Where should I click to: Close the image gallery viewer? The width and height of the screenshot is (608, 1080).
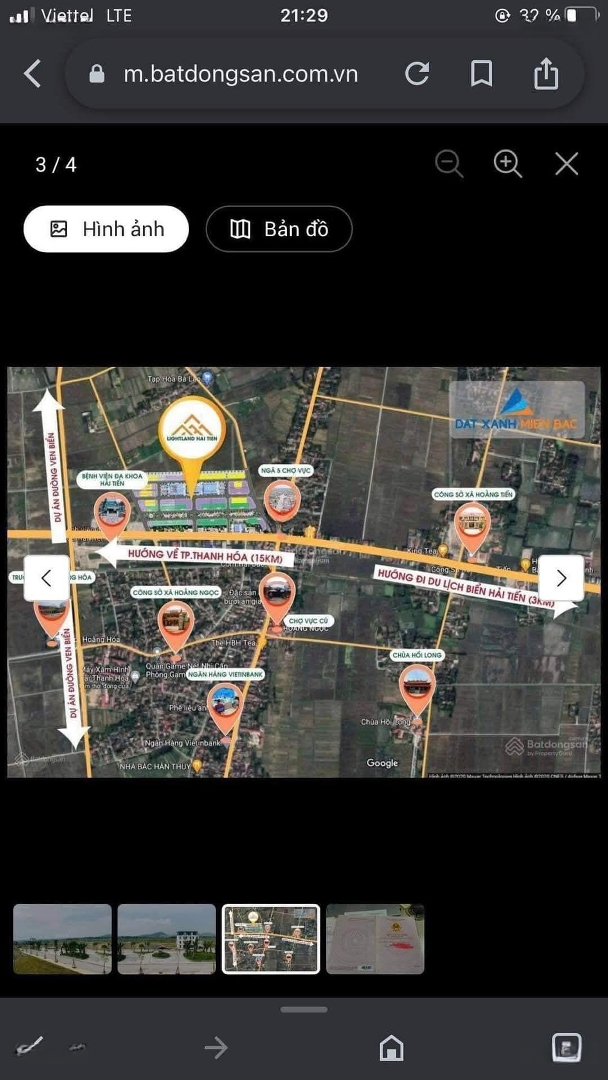pyautogui.click(x=567, y=164)
